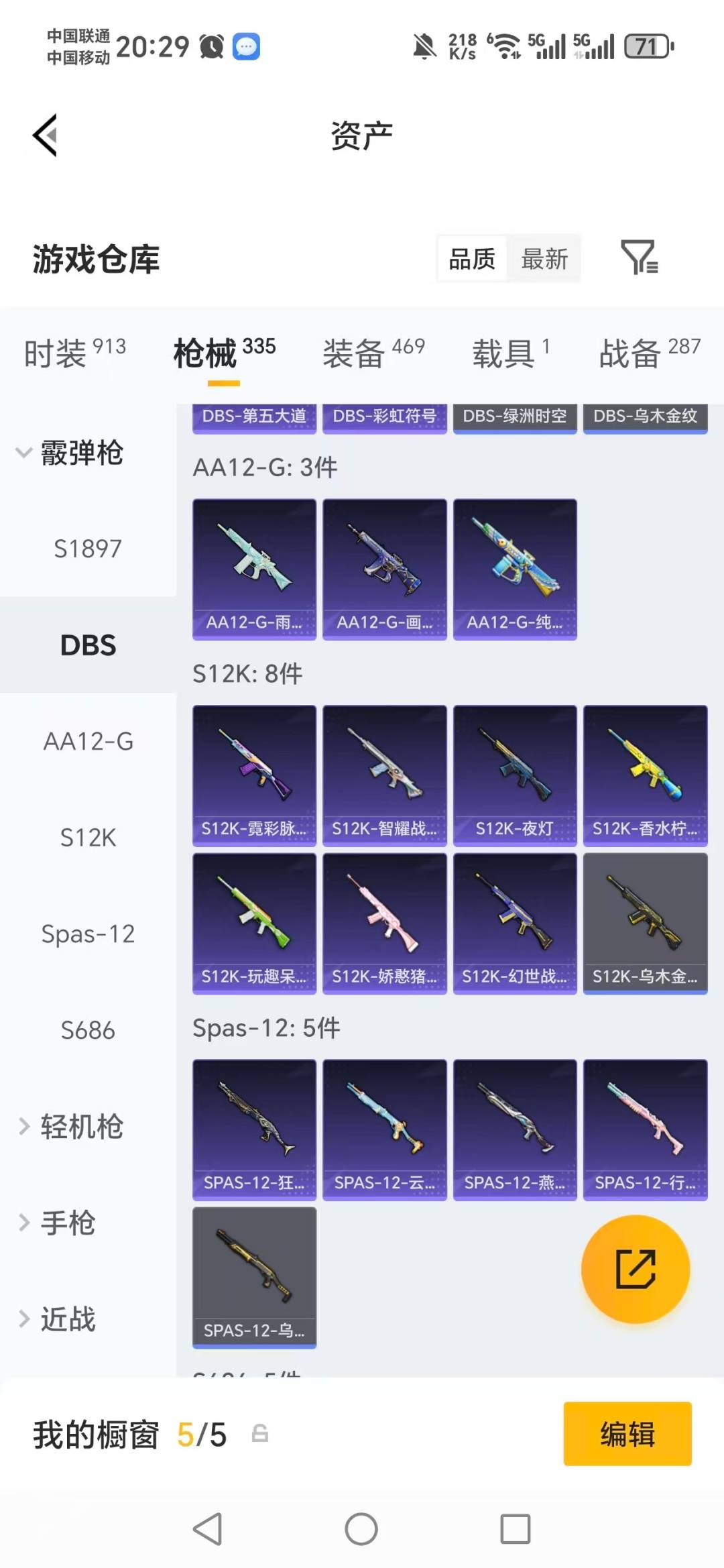Sort the warehouse by 最新
Viewport: 724px width, 1568px height.
(544, 259)
